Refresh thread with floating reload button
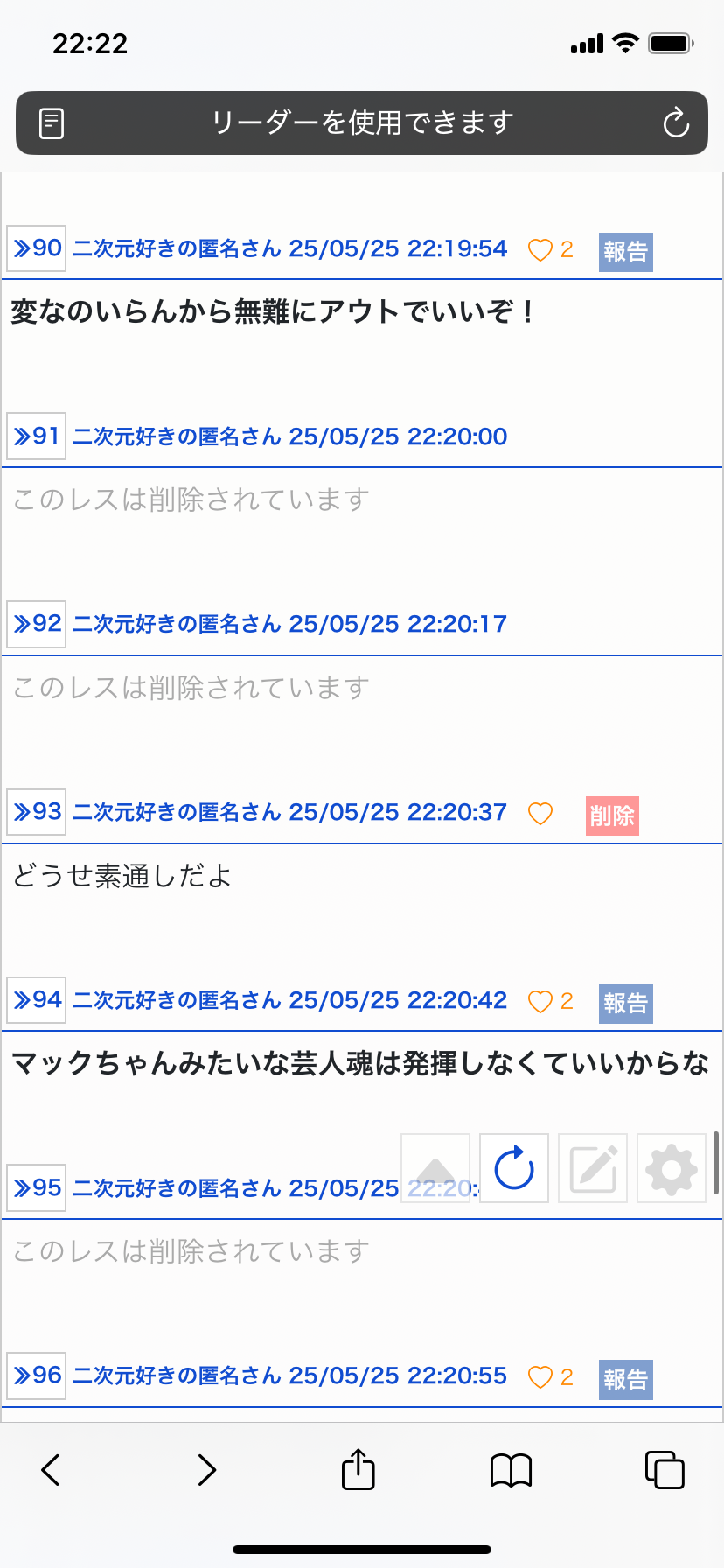This screenshot has height=1568, width=724. [x=514, y=1168]
